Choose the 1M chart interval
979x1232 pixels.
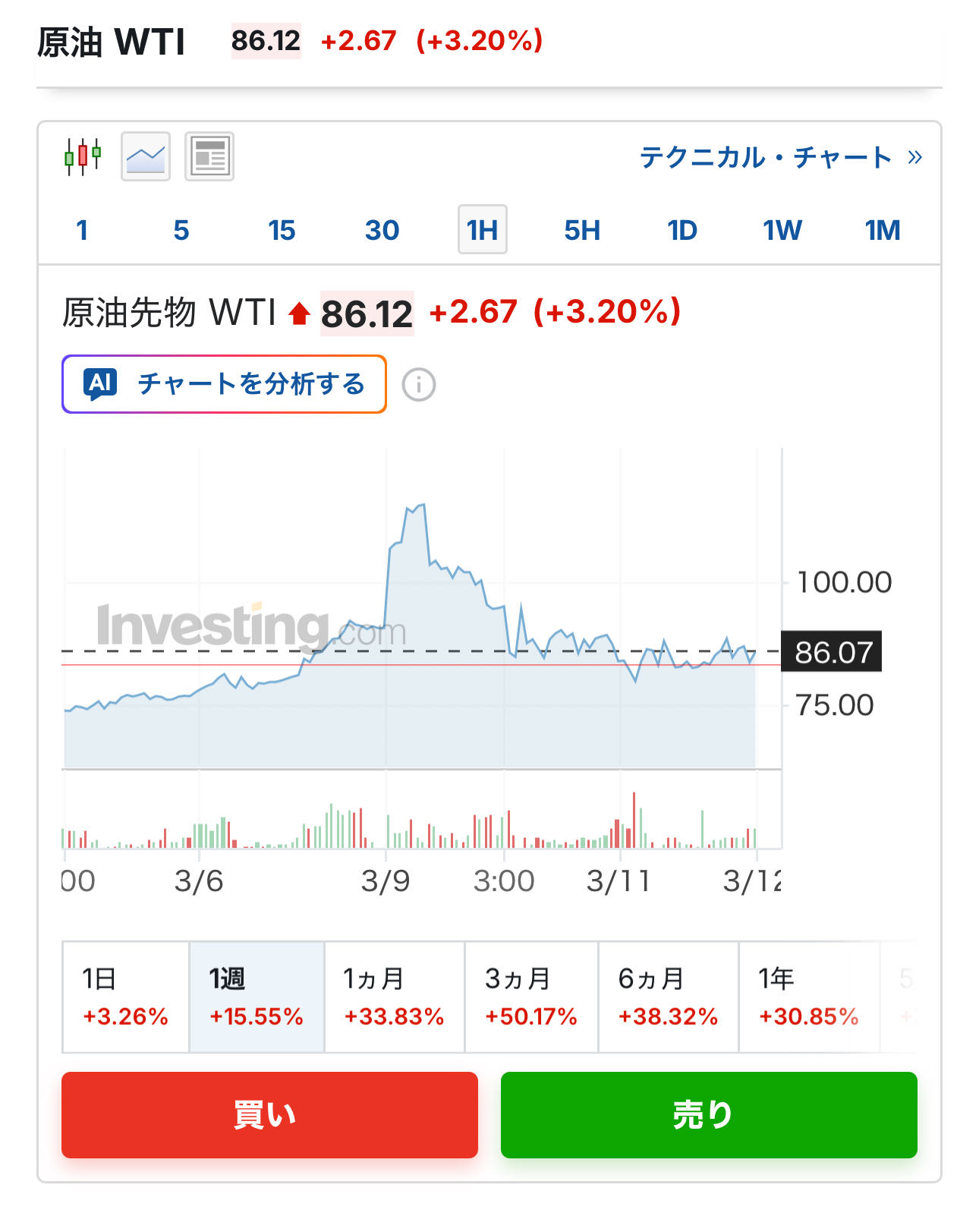(882, 230)
